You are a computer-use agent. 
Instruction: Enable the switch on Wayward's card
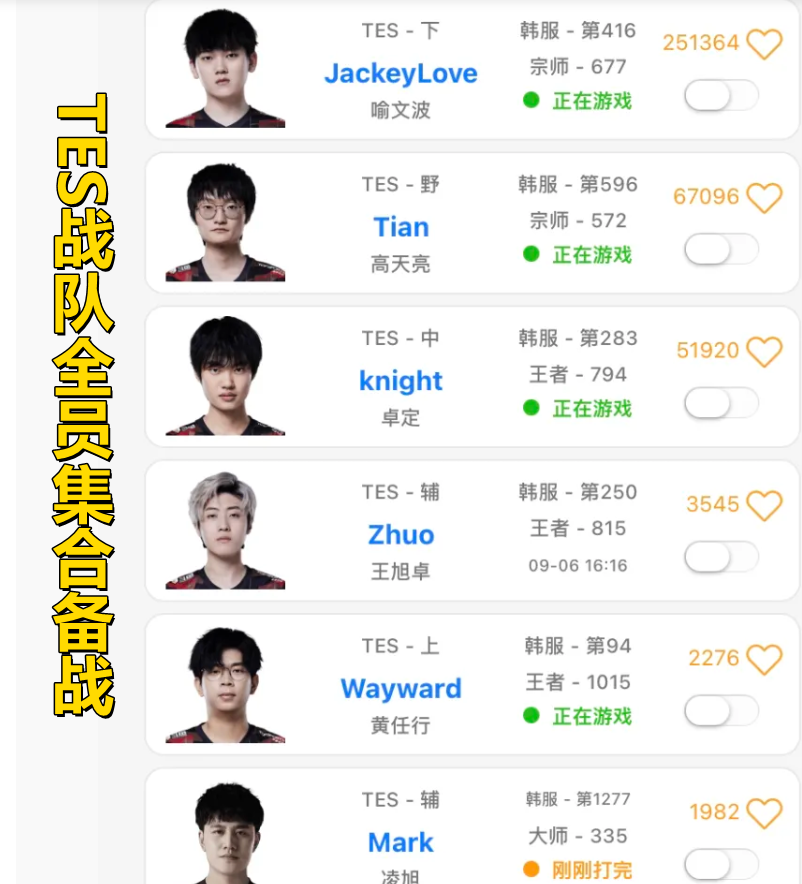(x=721, y=712)
